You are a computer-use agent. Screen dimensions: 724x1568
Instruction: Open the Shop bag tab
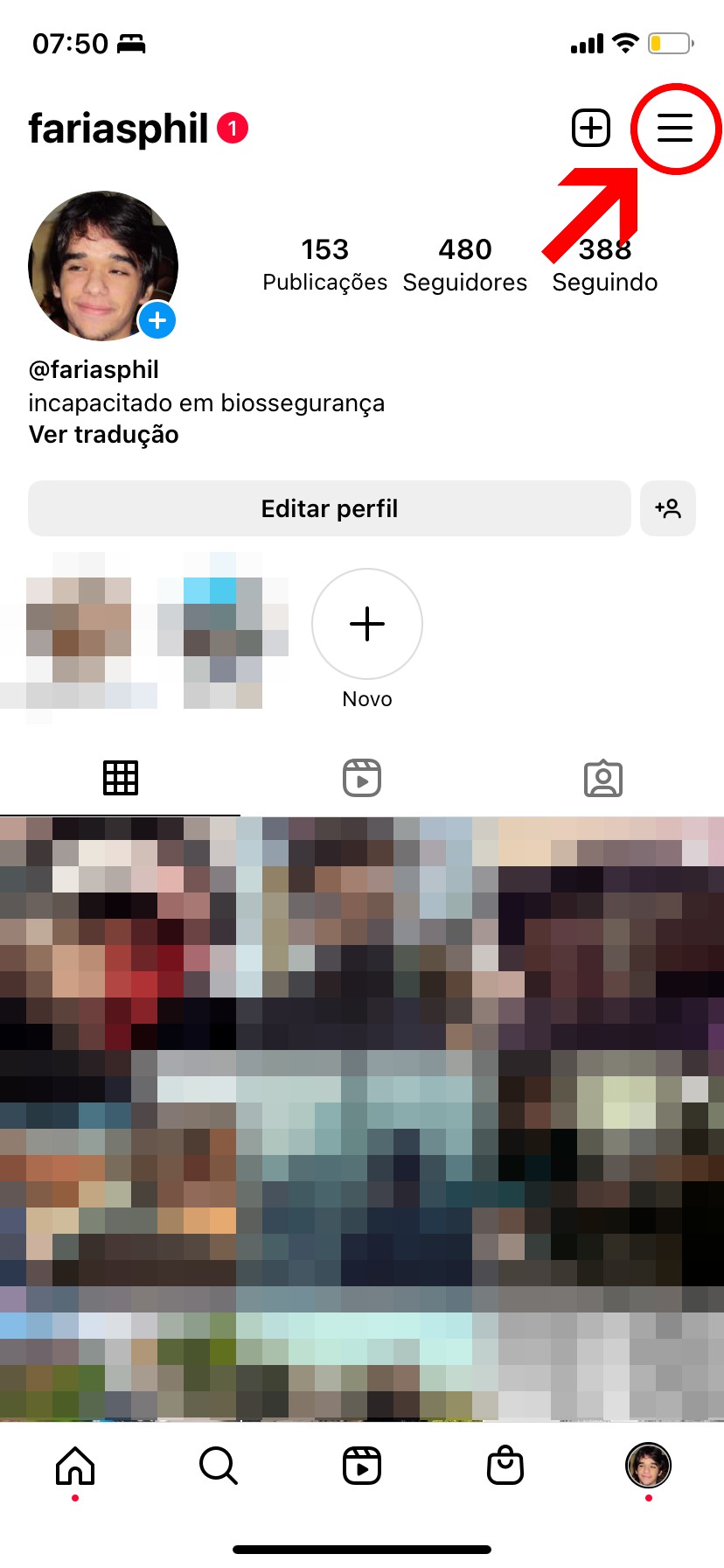(x=505, y=1466)
